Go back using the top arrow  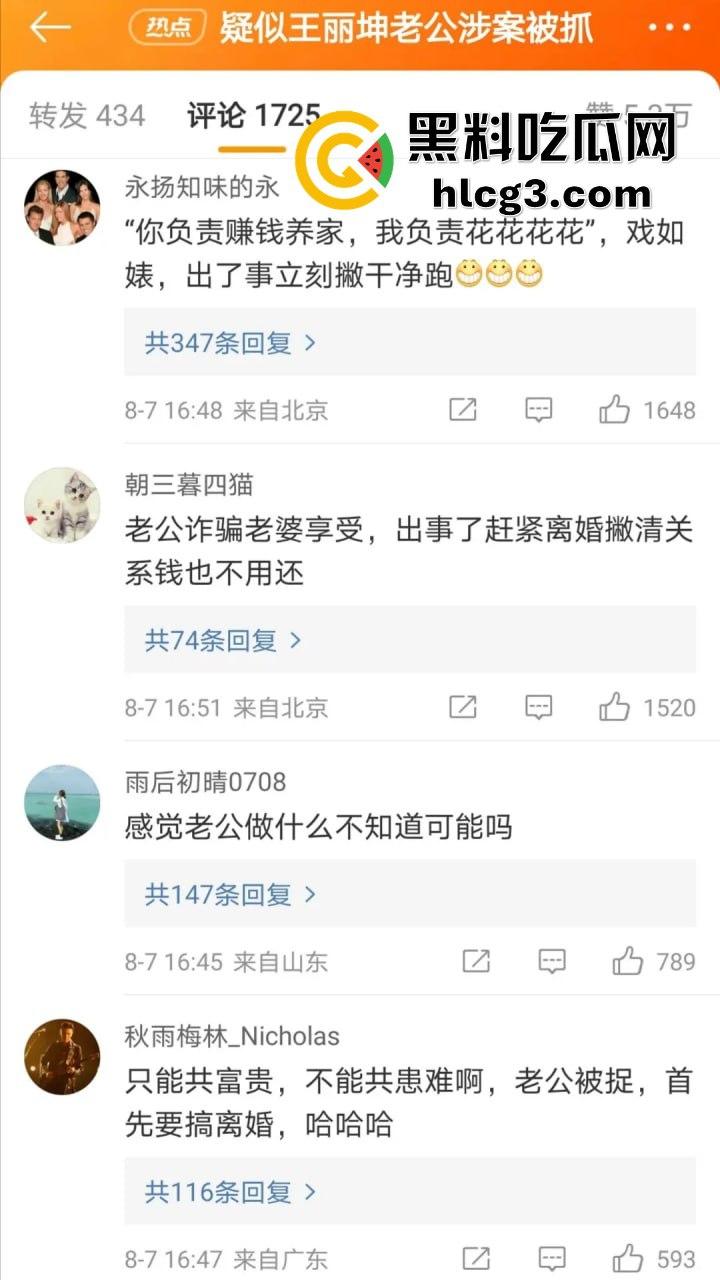coord(48,27)
